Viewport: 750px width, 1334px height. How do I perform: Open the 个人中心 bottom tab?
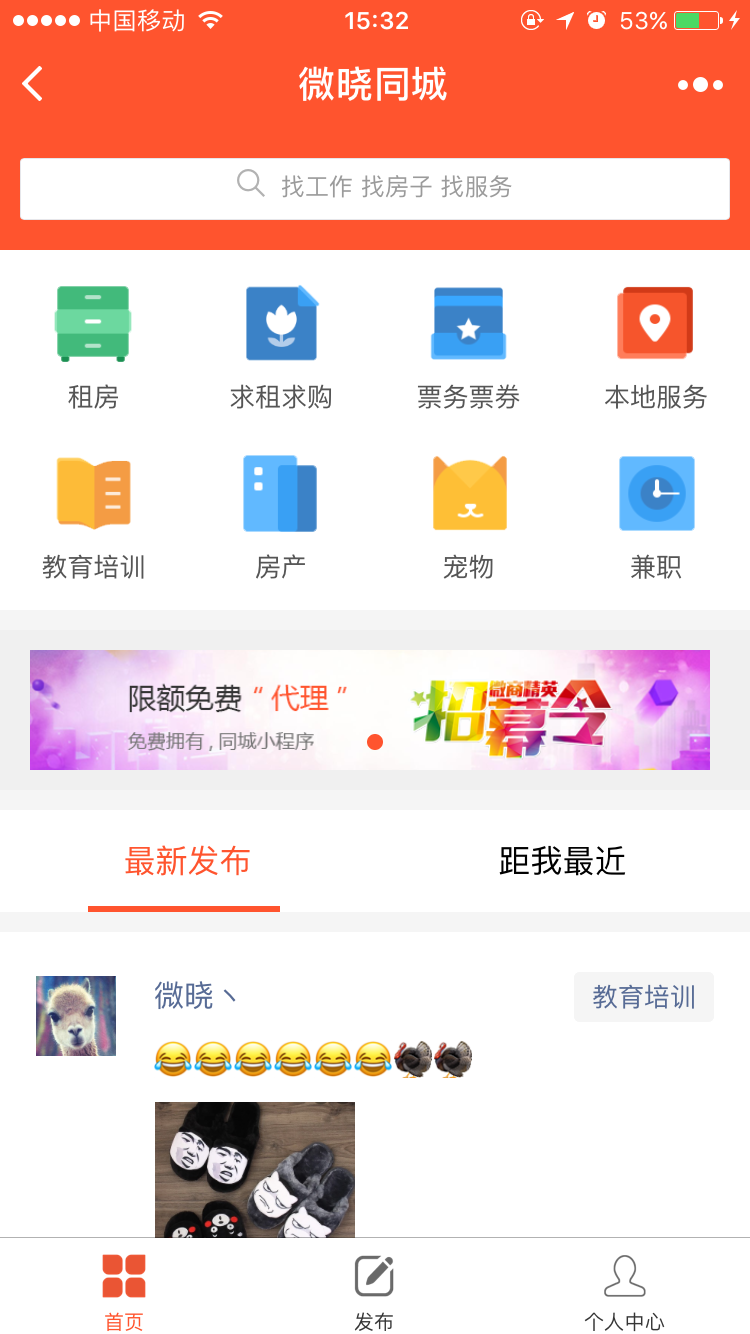pos(624,1291)
